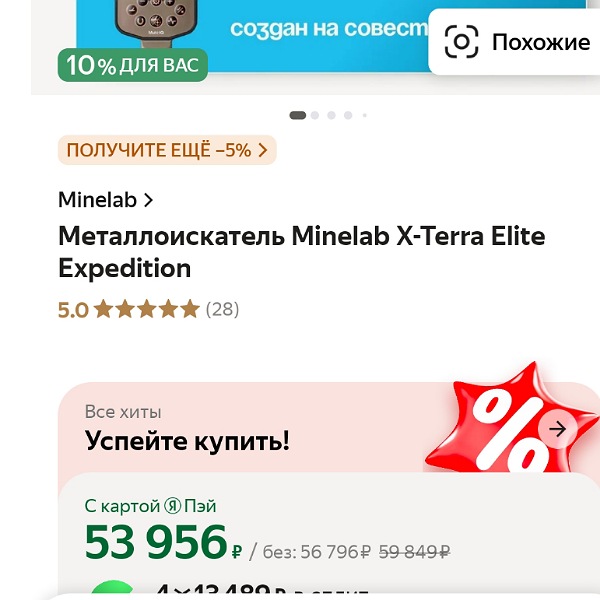This screenshot has height=600, width=600.
Task: Tap the product image carousel banner
Action: coord(300,35)
